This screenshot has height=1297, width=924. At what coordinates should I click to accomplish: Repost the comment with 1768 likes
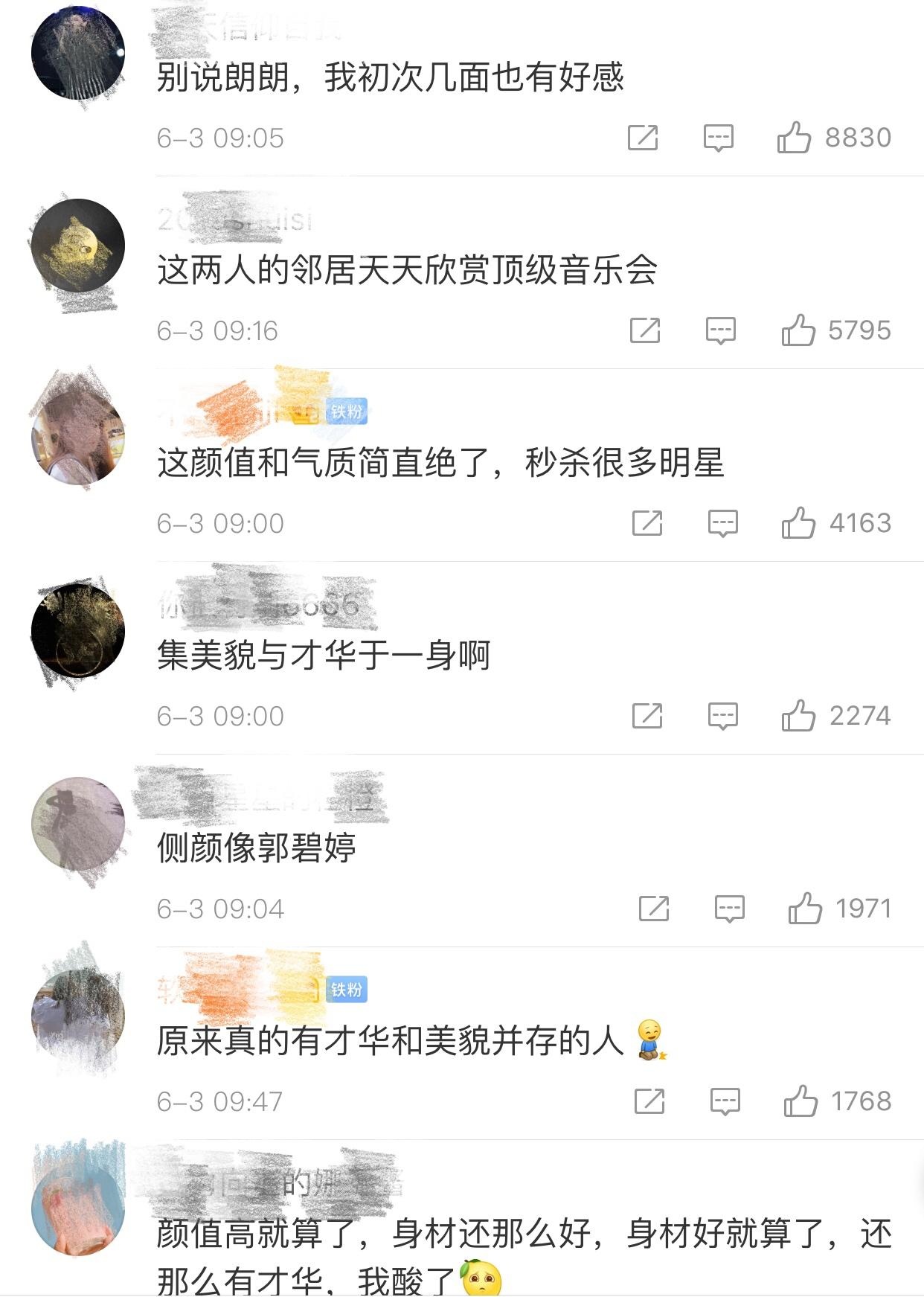point(649,1101)
